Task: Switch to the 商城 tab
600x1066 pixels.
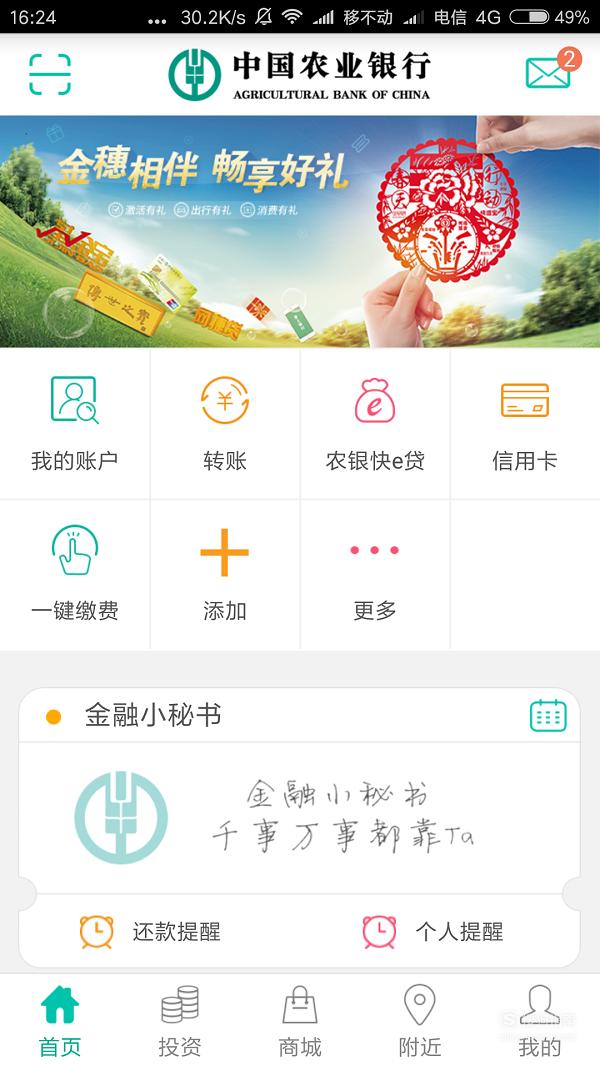Action: pyautogui.click(x=300, y=1020)
